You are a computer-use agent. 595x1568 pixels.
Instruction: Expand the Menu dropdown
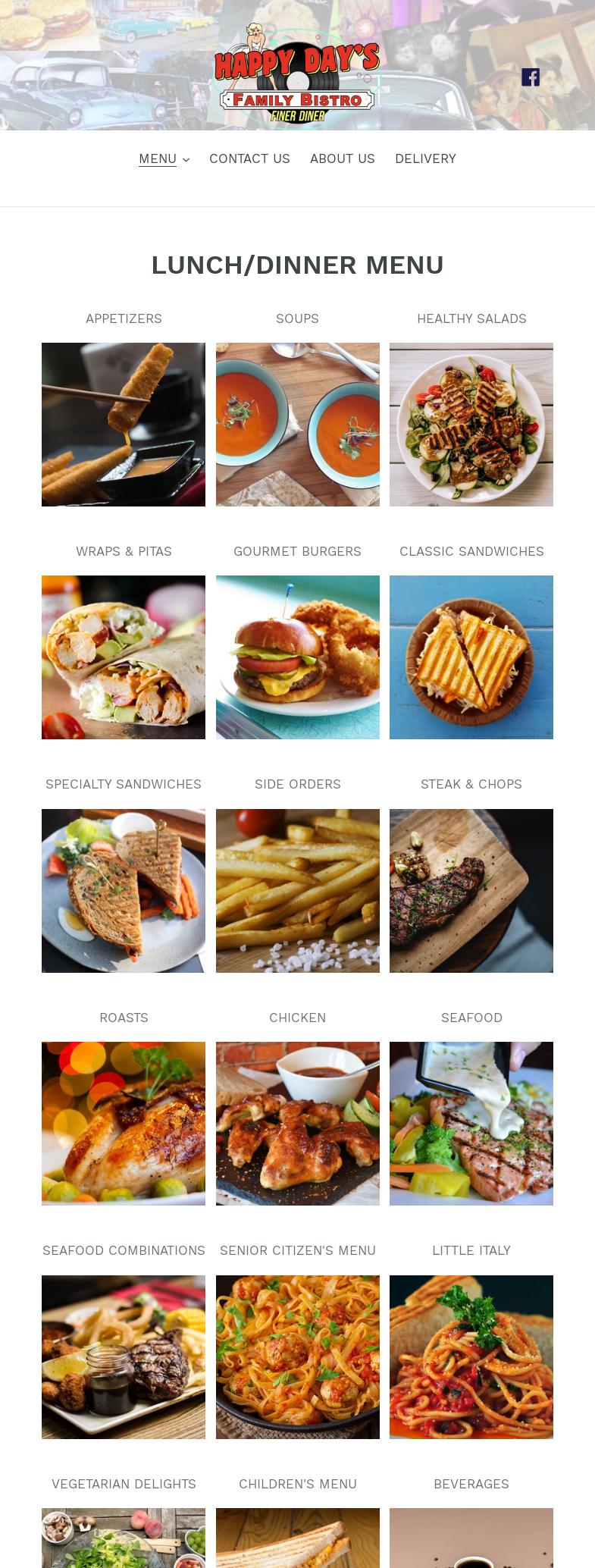click(164, 158)
